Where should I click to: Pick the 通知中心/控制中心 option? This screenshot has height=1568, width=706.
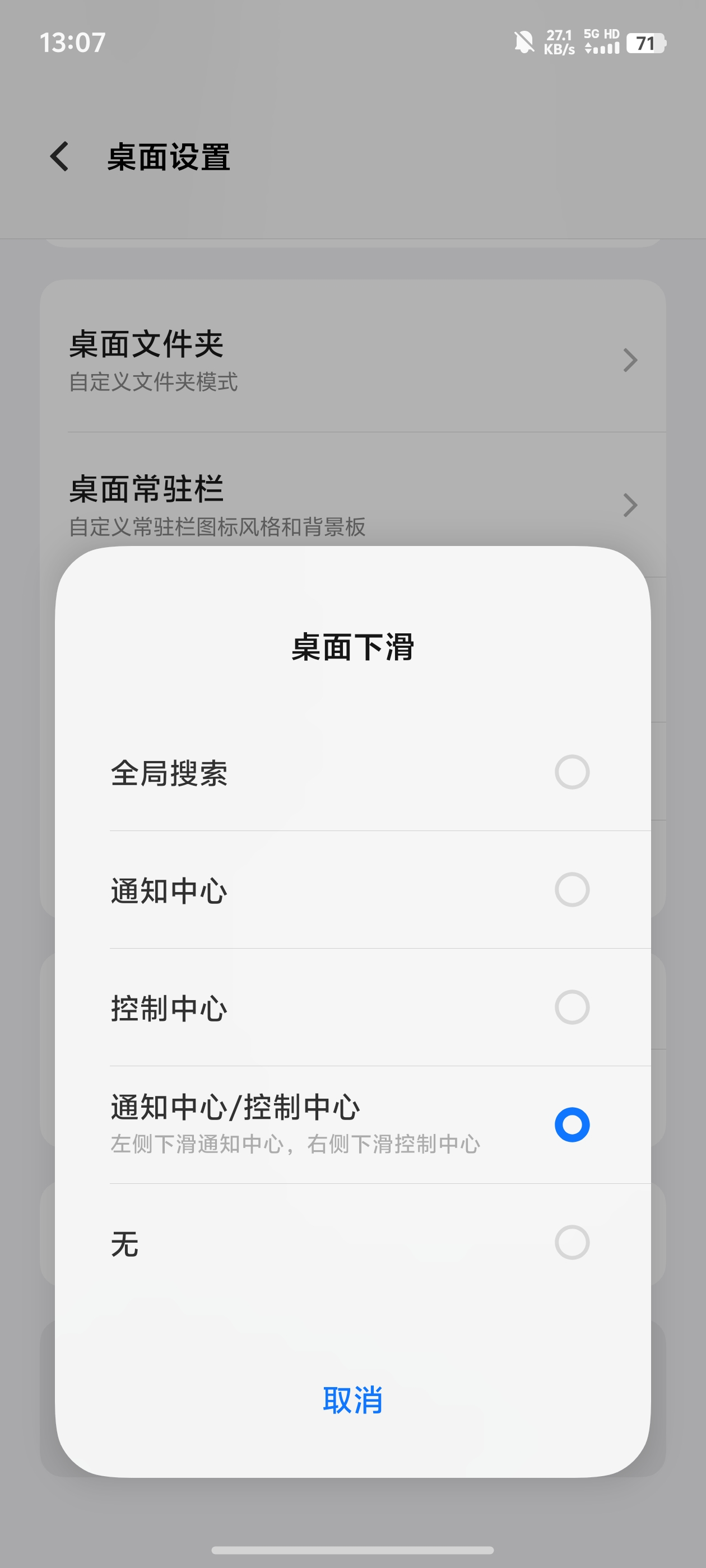click(352, 1125)
